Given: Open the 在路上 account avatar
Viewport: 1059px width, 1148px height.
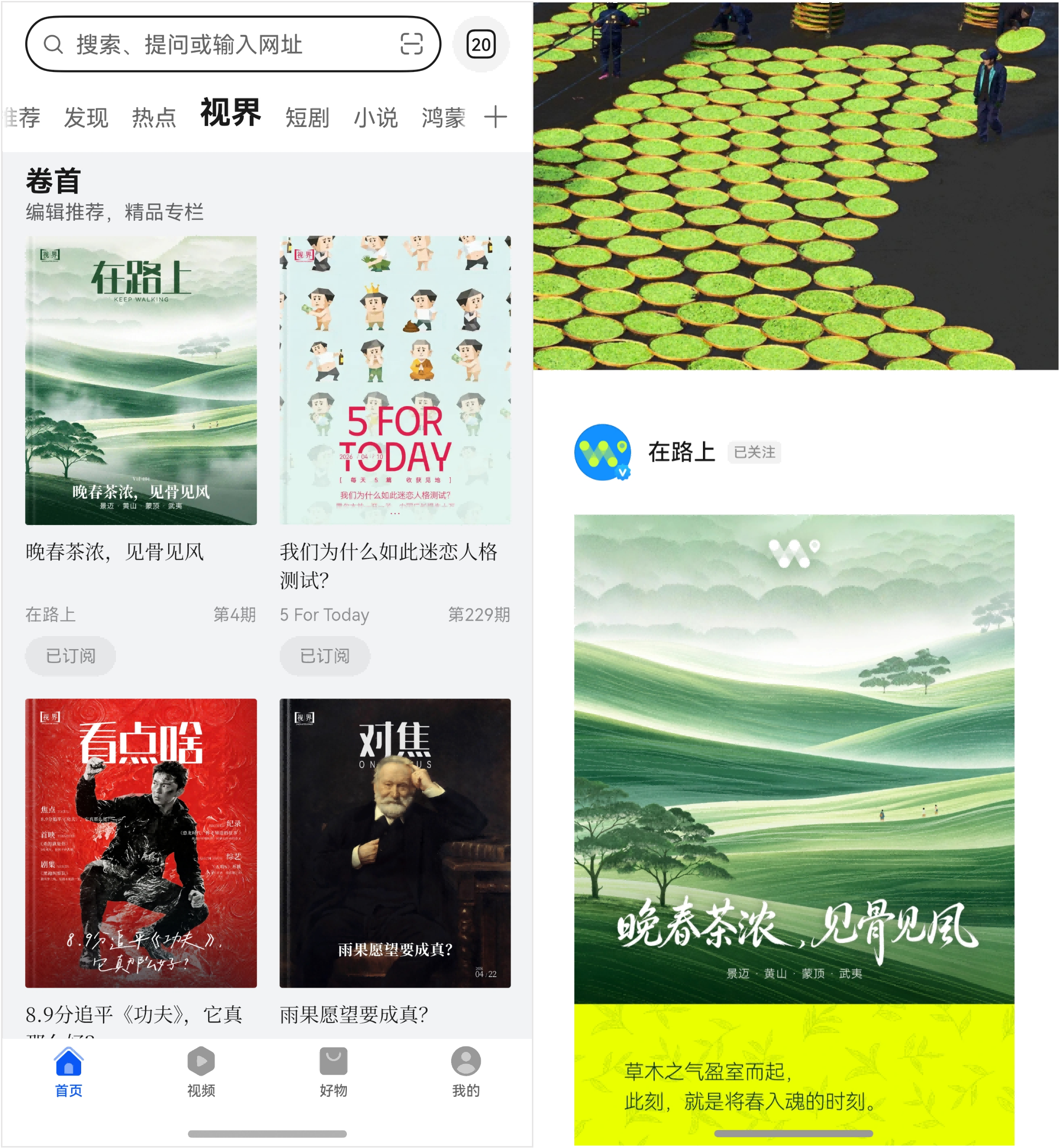Looking at the screenshot, I should [x=604, y=453].
